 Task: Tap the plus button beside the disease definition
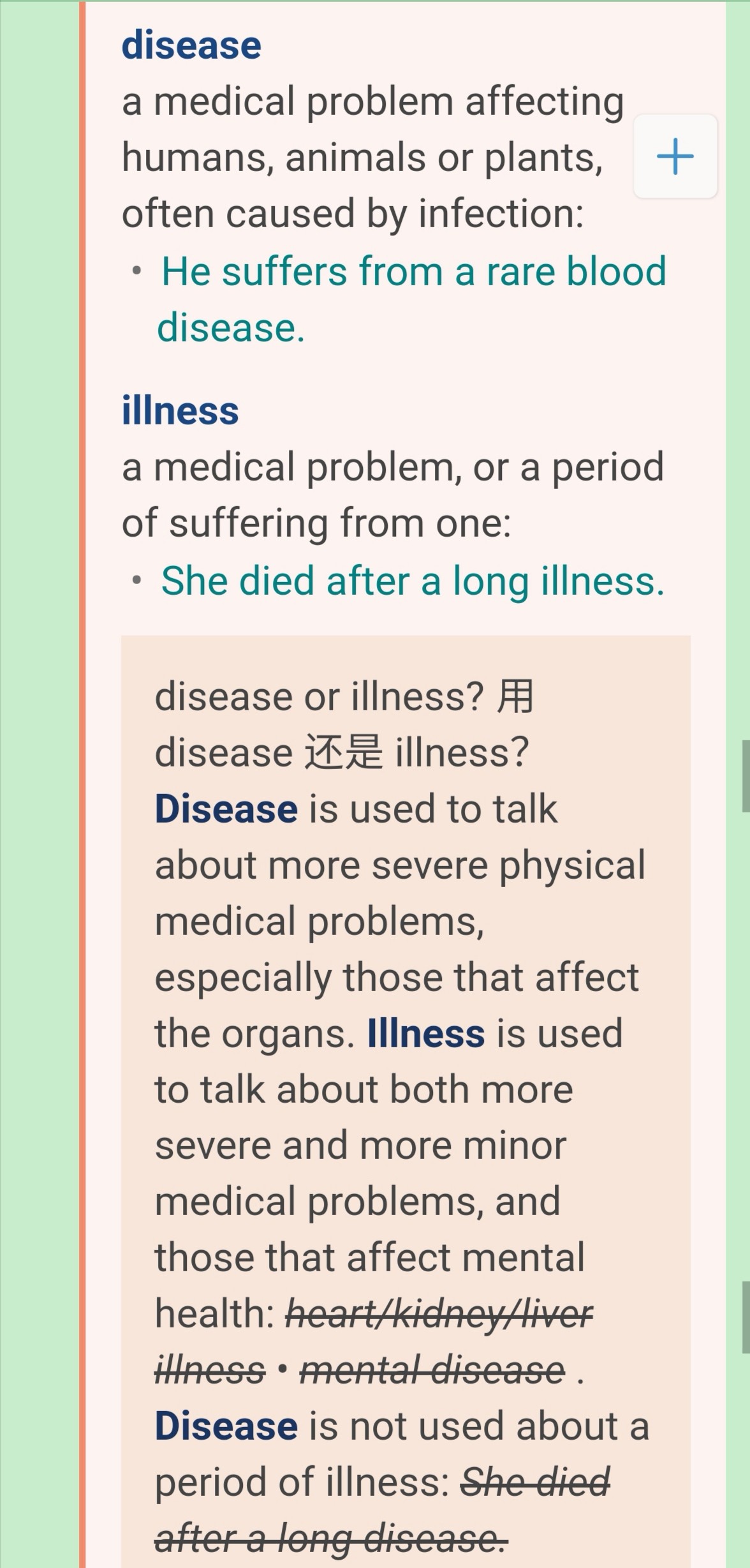[675, 156]
